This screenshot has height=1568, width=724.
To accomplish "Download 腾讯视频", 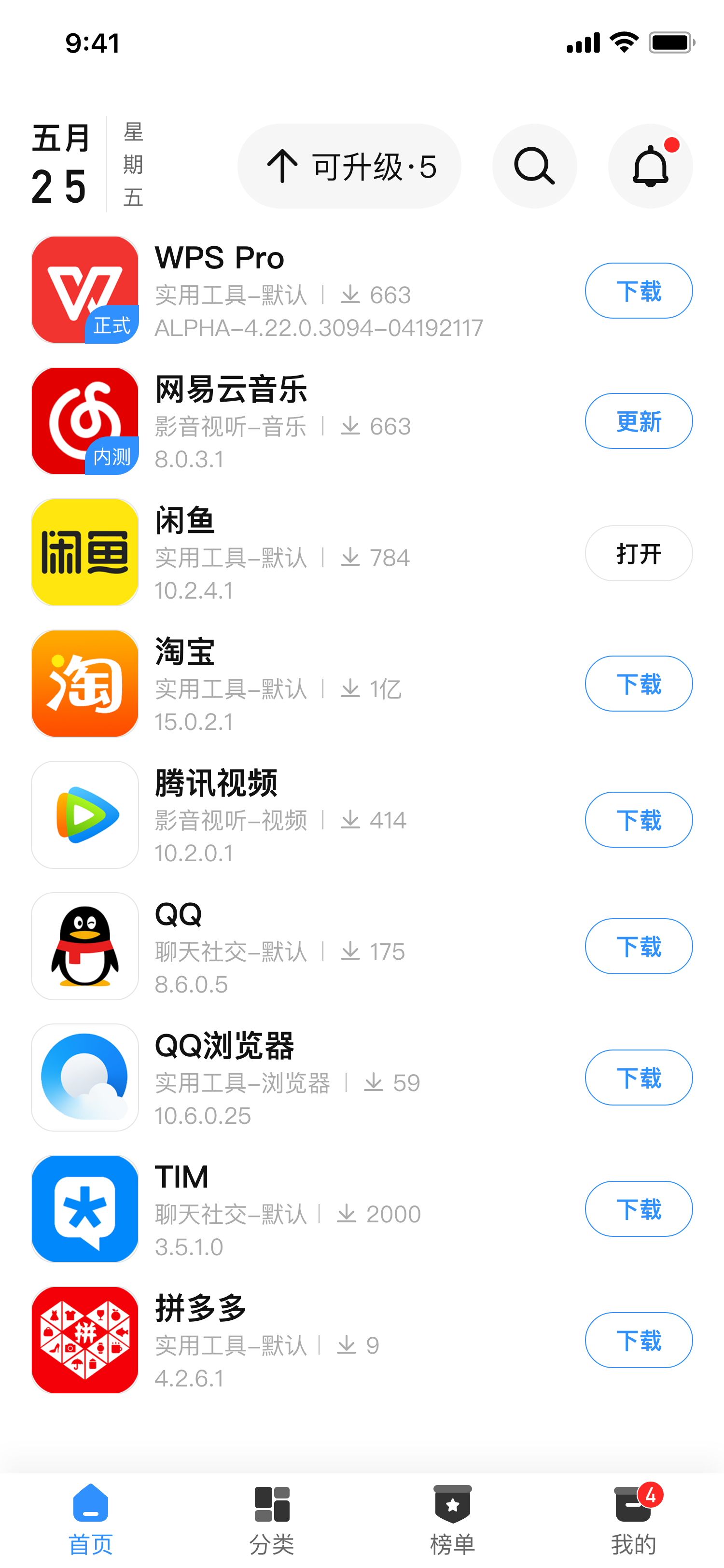I will click(638, 820).
